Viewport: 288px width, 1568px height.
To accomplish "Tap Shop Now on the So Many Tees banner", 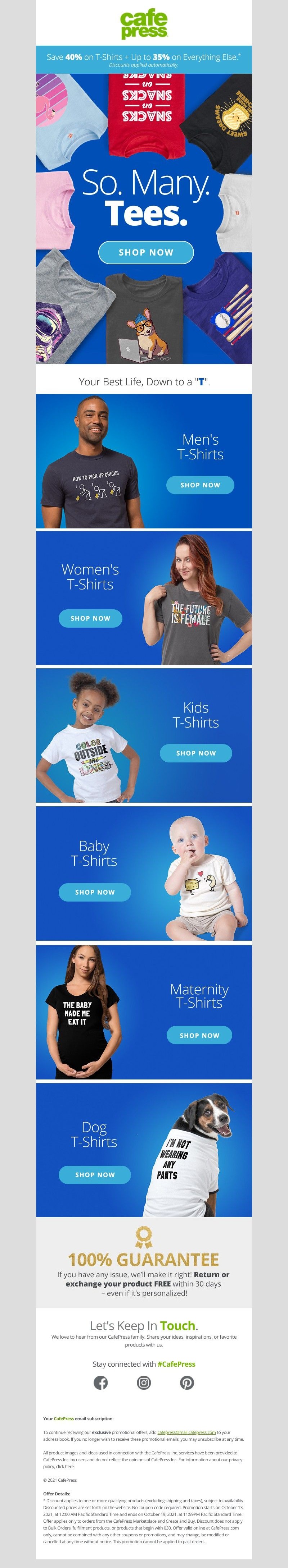I will (x=146, y=252).
